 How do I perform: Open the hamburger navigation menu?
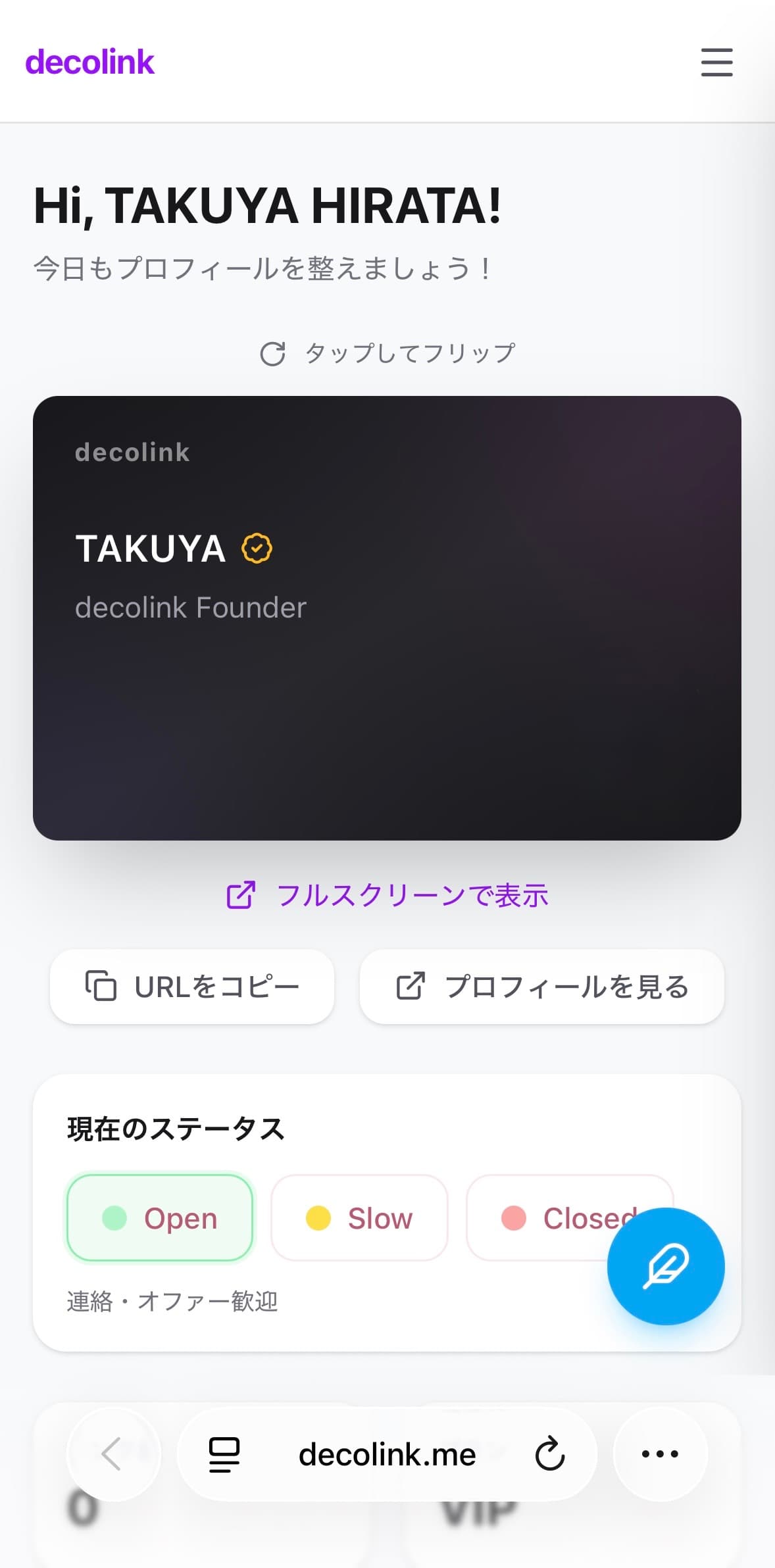(716, 63)
